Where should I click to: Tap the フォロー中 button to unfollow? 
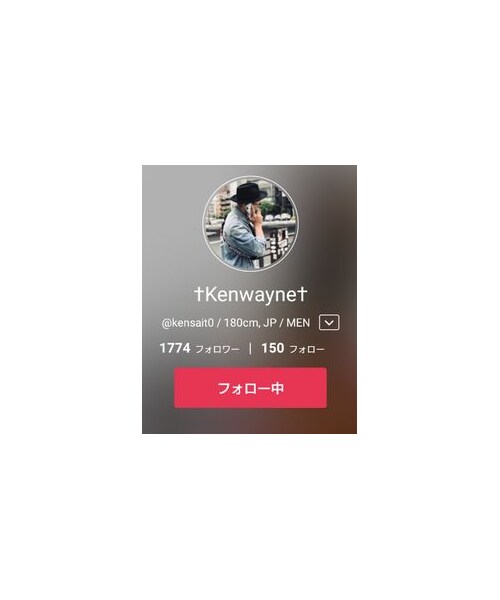[x=250, y=388]
